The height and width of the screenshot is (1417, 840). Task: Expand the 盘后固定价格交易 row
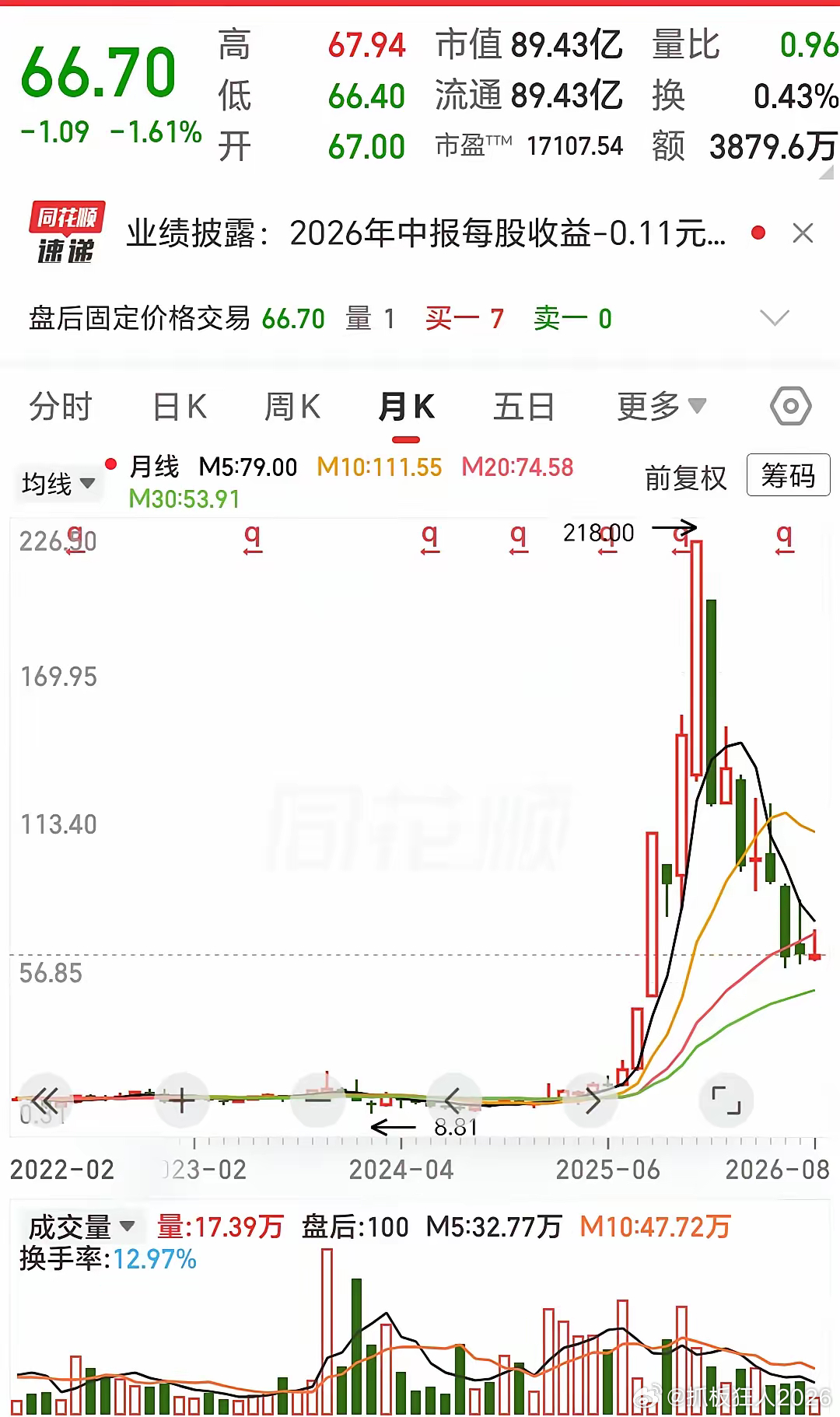(x=774, y=318)
